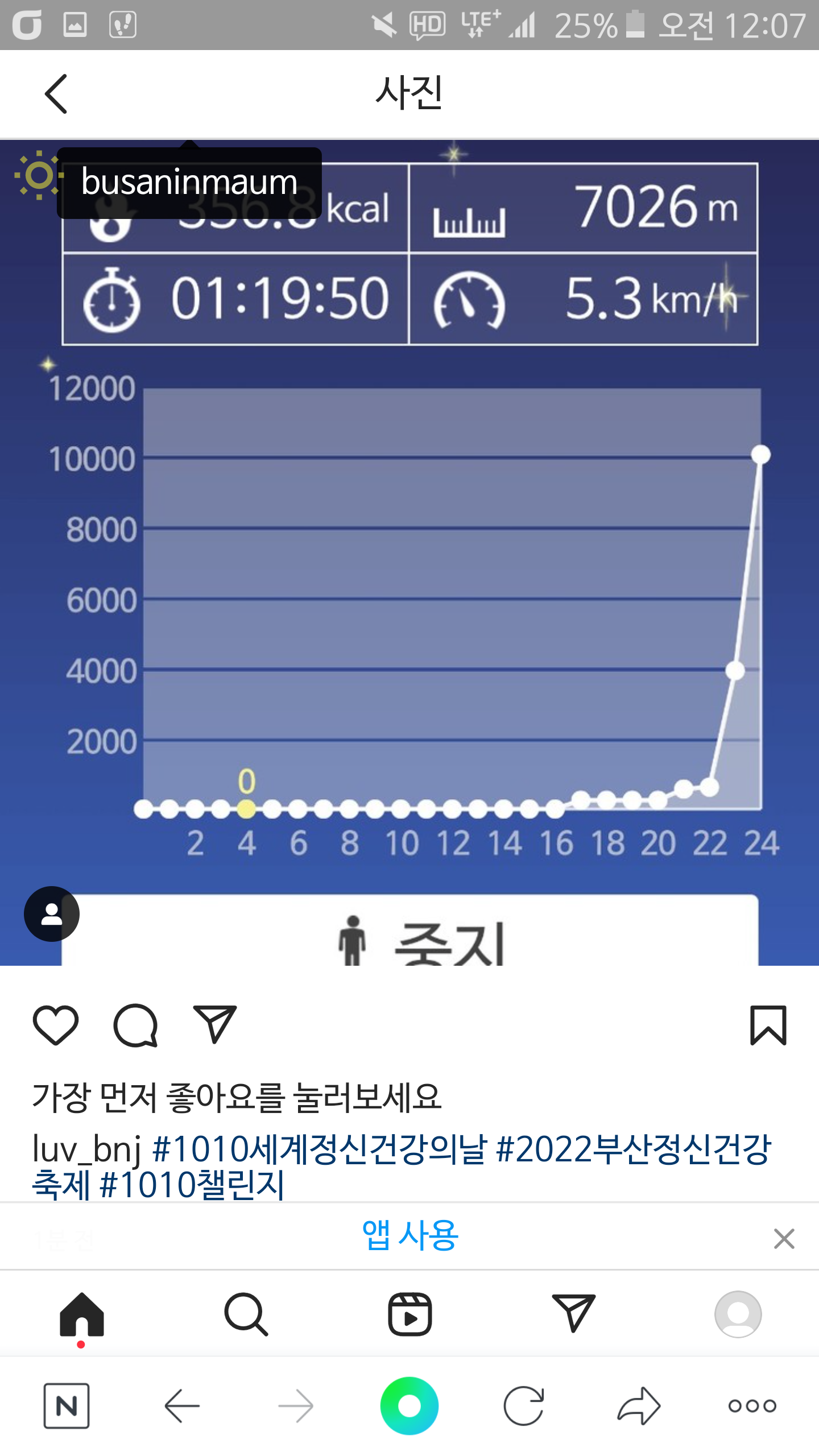Screen dimensions: 819x1456
Task: Open the Reels tab
Action: (x=409, y=1314)
